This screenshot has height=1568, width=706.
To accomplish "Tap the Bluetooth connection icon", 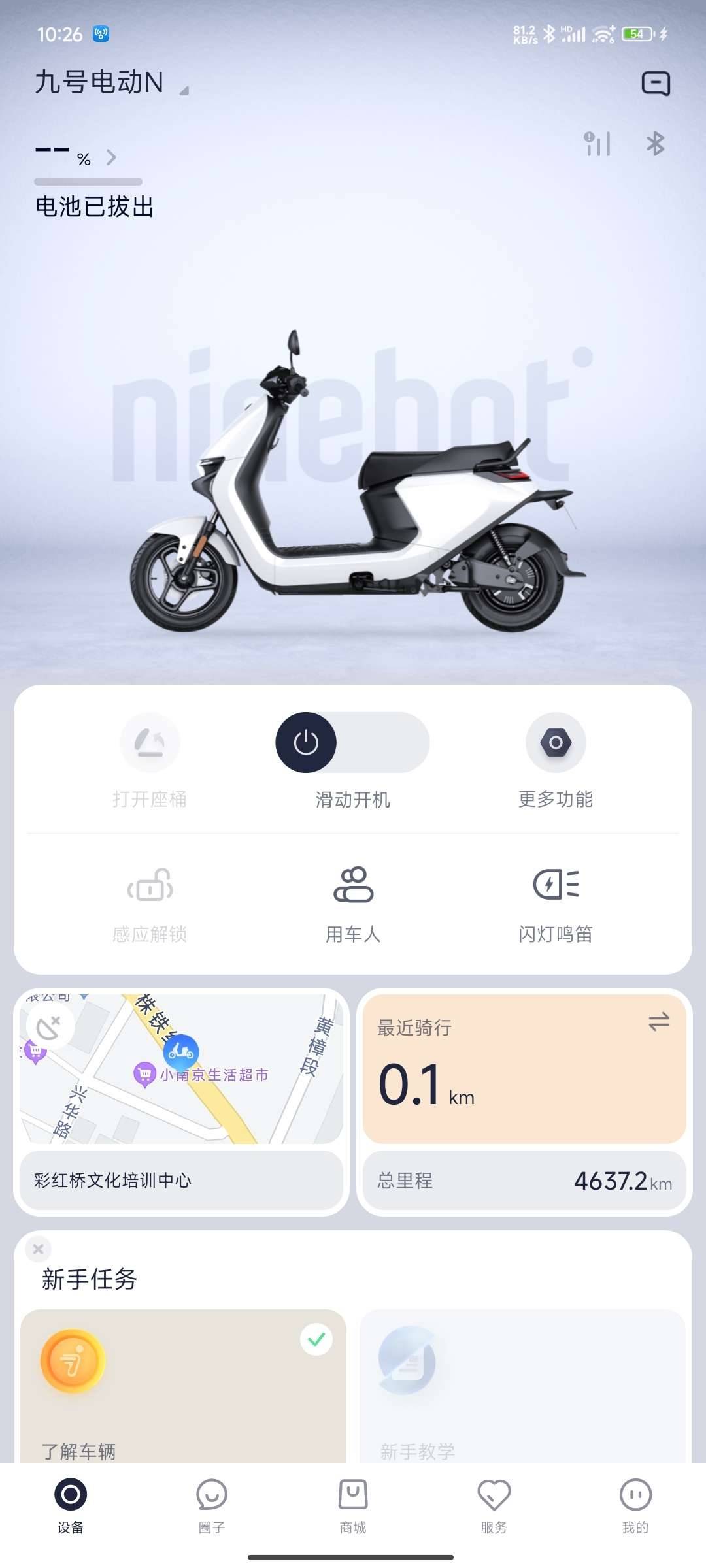I will (x=655, y=143).
